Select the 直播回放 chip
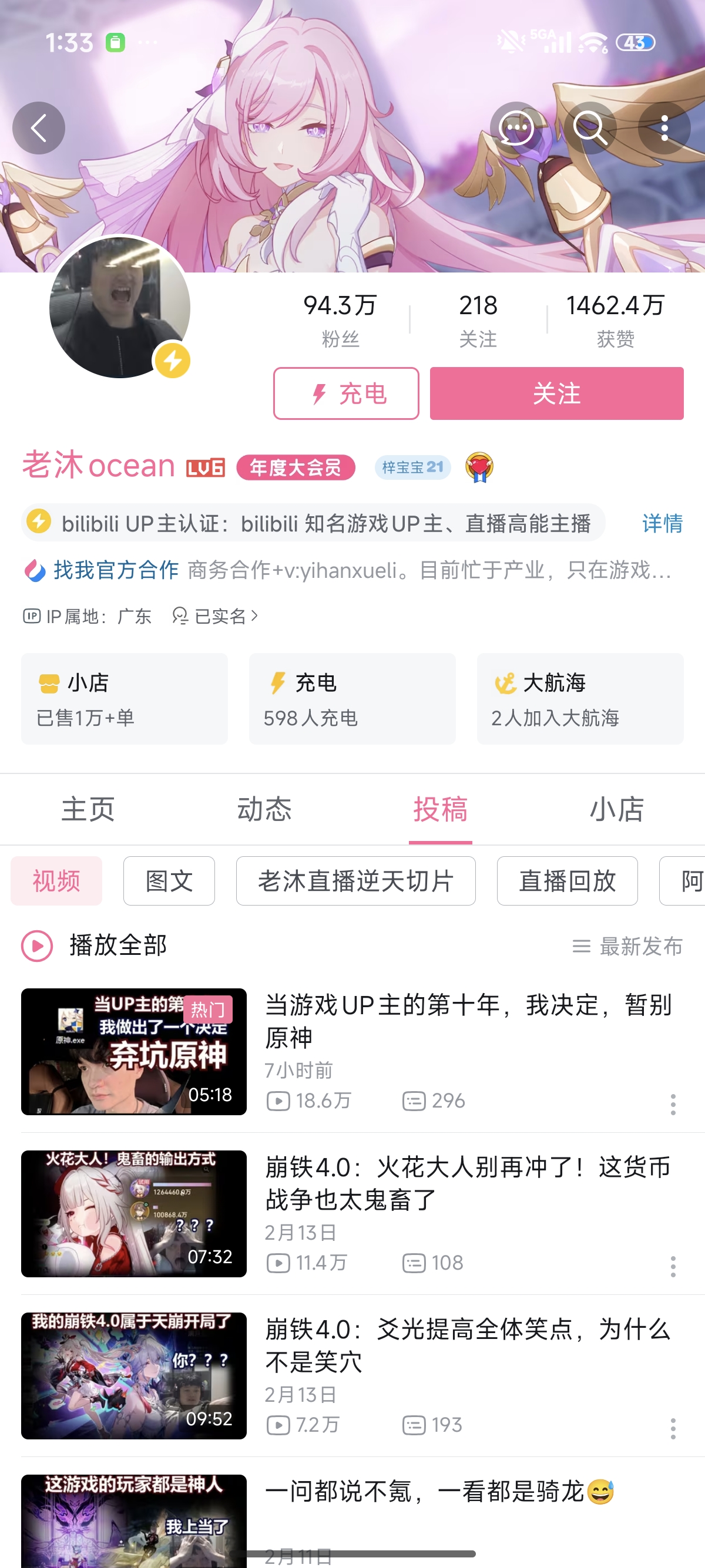This screenshot has height=1568, width=705. pos(567,880)
